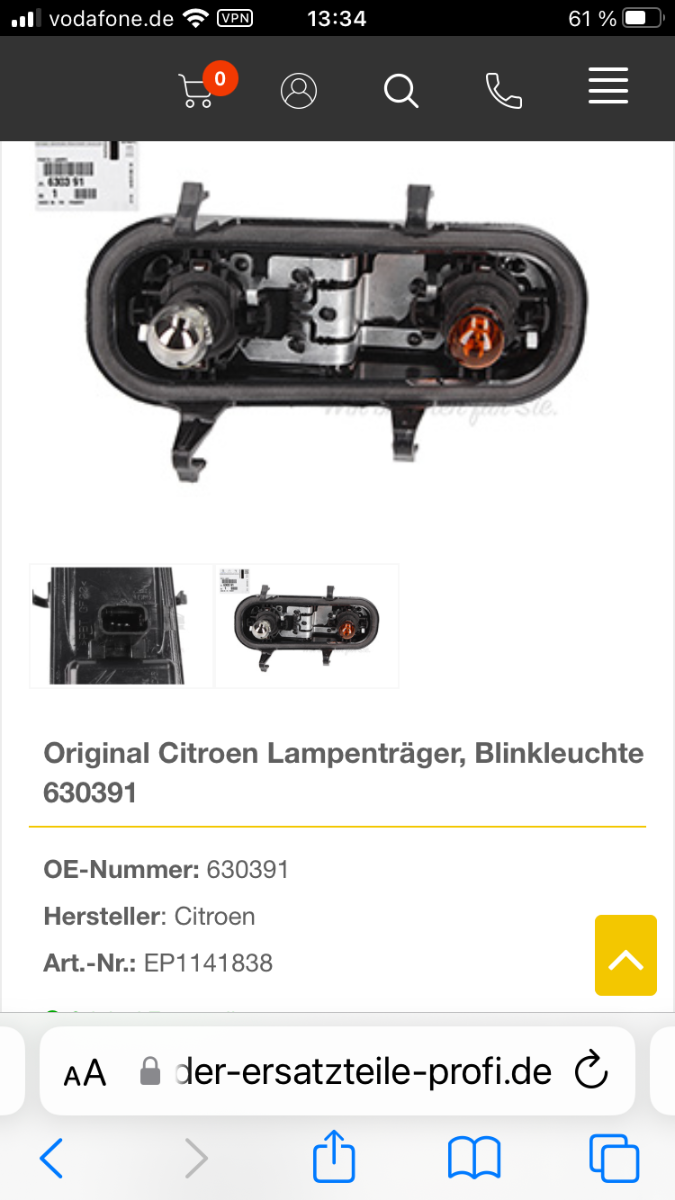Open Safari text size AA options
The width and height of the screenshot is (675, 1200).
(85, 1073)
